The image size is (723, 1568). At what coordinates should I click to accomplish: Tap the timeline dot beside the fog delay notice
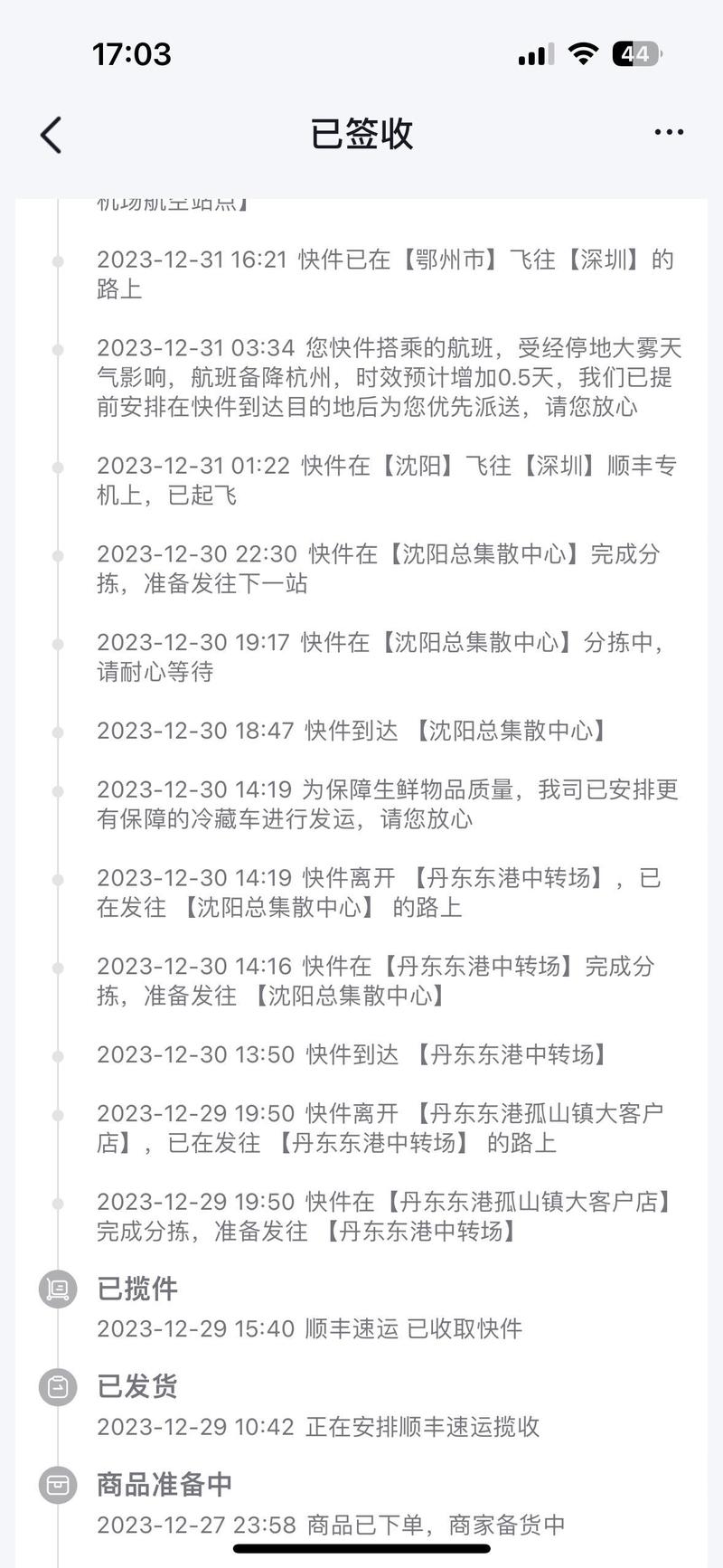coord(59,348)
